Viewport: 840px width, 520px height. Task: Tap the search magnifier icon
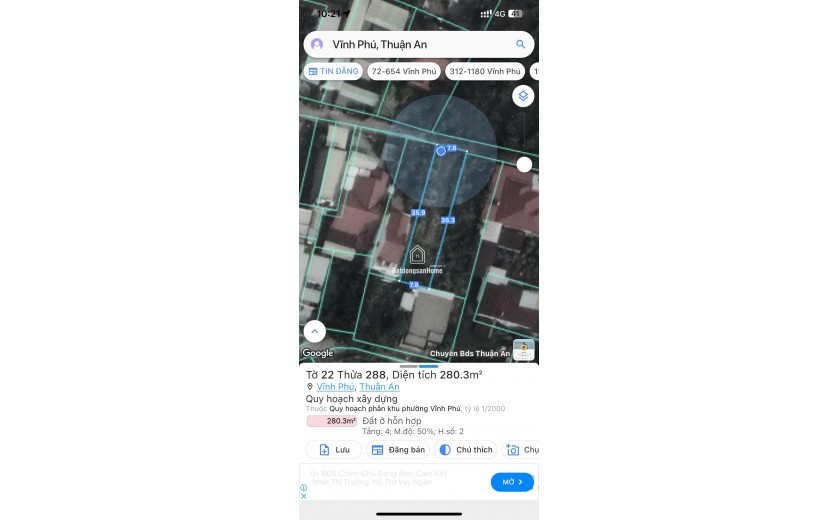tap(520, 44)
